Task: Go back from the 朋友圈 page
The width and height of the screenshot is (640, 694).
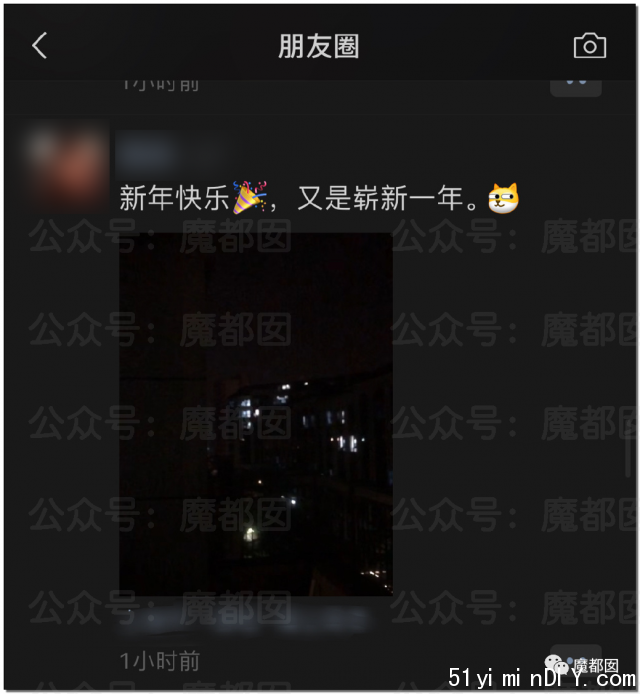Action: pos(40,46)
